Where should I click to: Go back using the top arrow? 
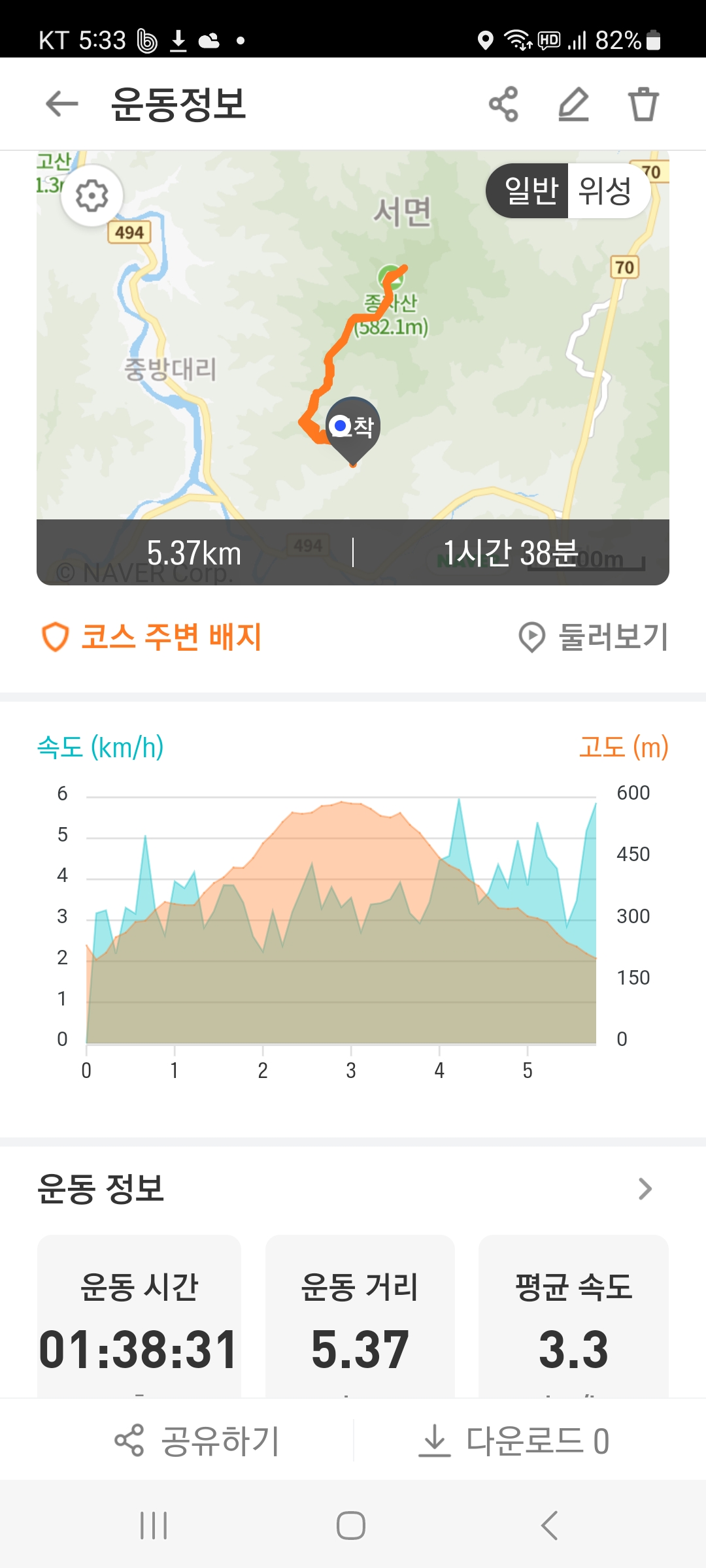coord(62,104)
